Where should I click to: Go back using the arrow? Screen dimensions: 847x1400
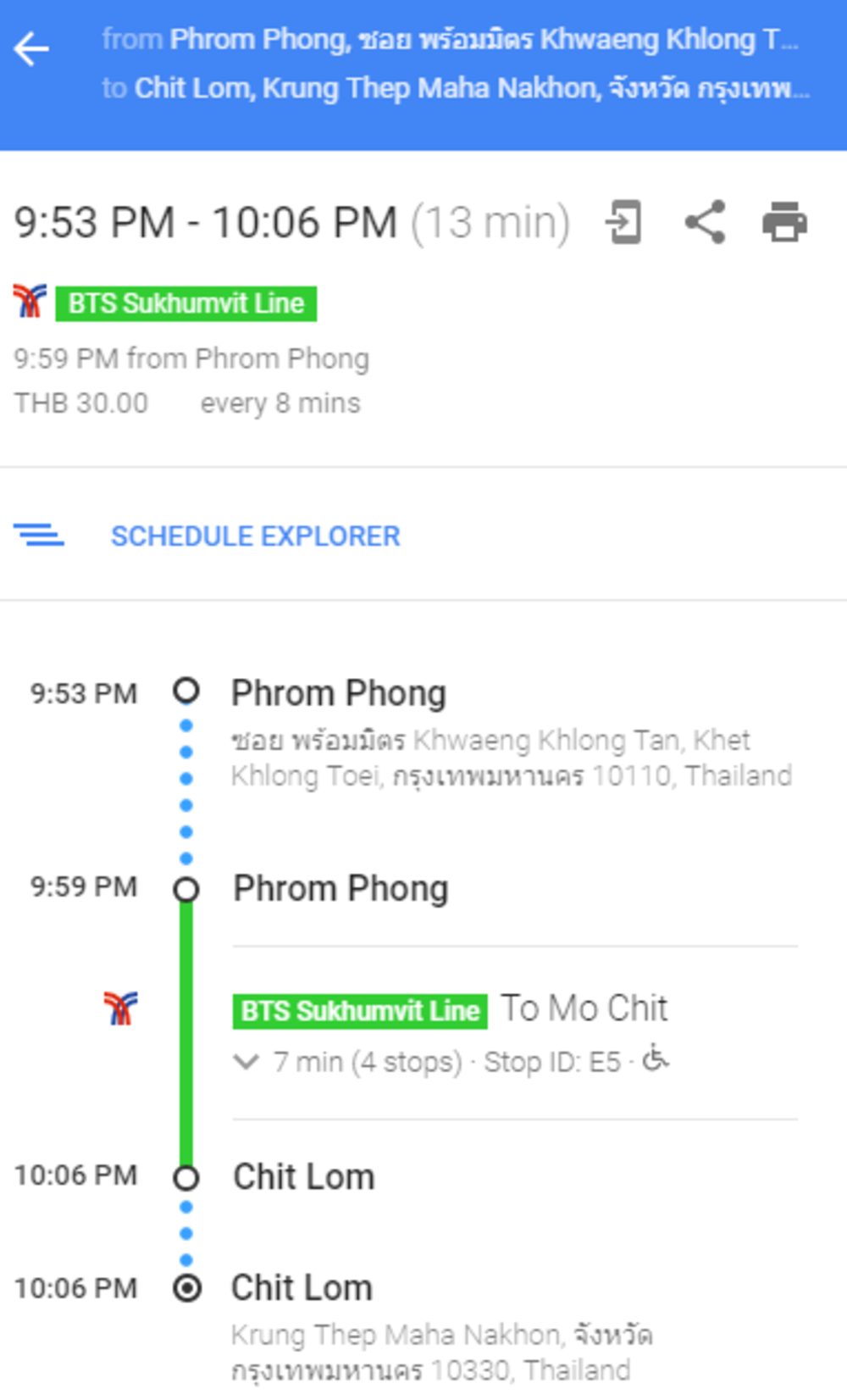click(x=32, y=49)
